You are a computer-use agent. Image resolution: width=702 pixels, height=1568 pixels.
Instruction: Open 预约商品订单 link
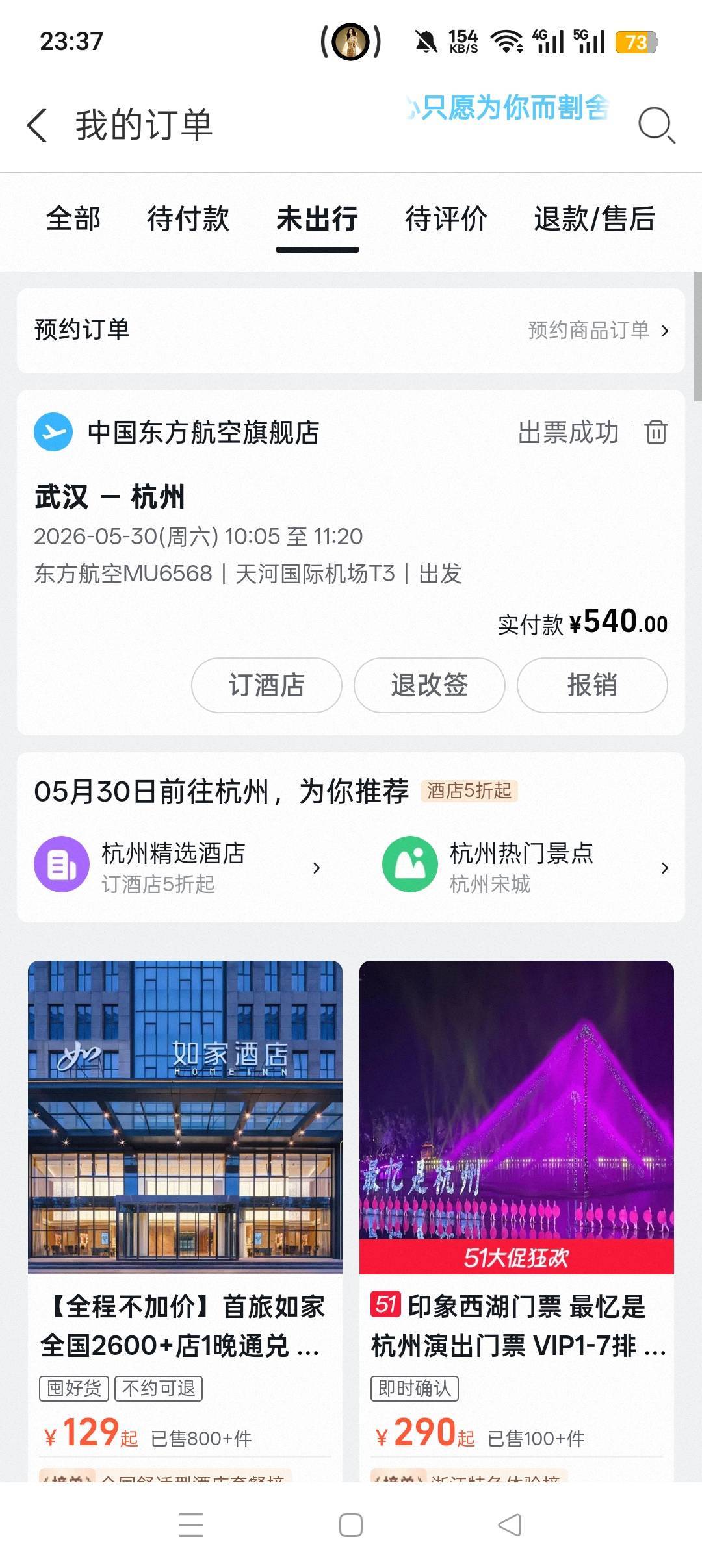[597, 331]
